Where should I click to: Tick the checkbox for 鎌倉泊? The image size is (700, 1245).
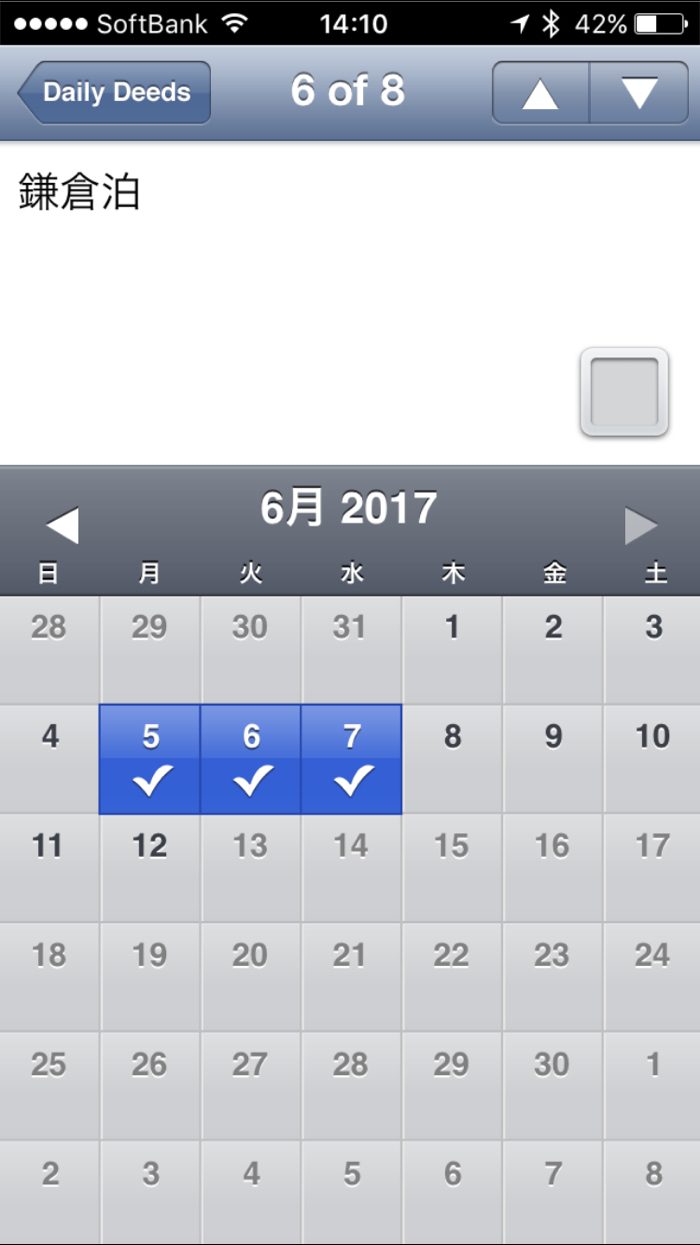click(x=624, y=392)
